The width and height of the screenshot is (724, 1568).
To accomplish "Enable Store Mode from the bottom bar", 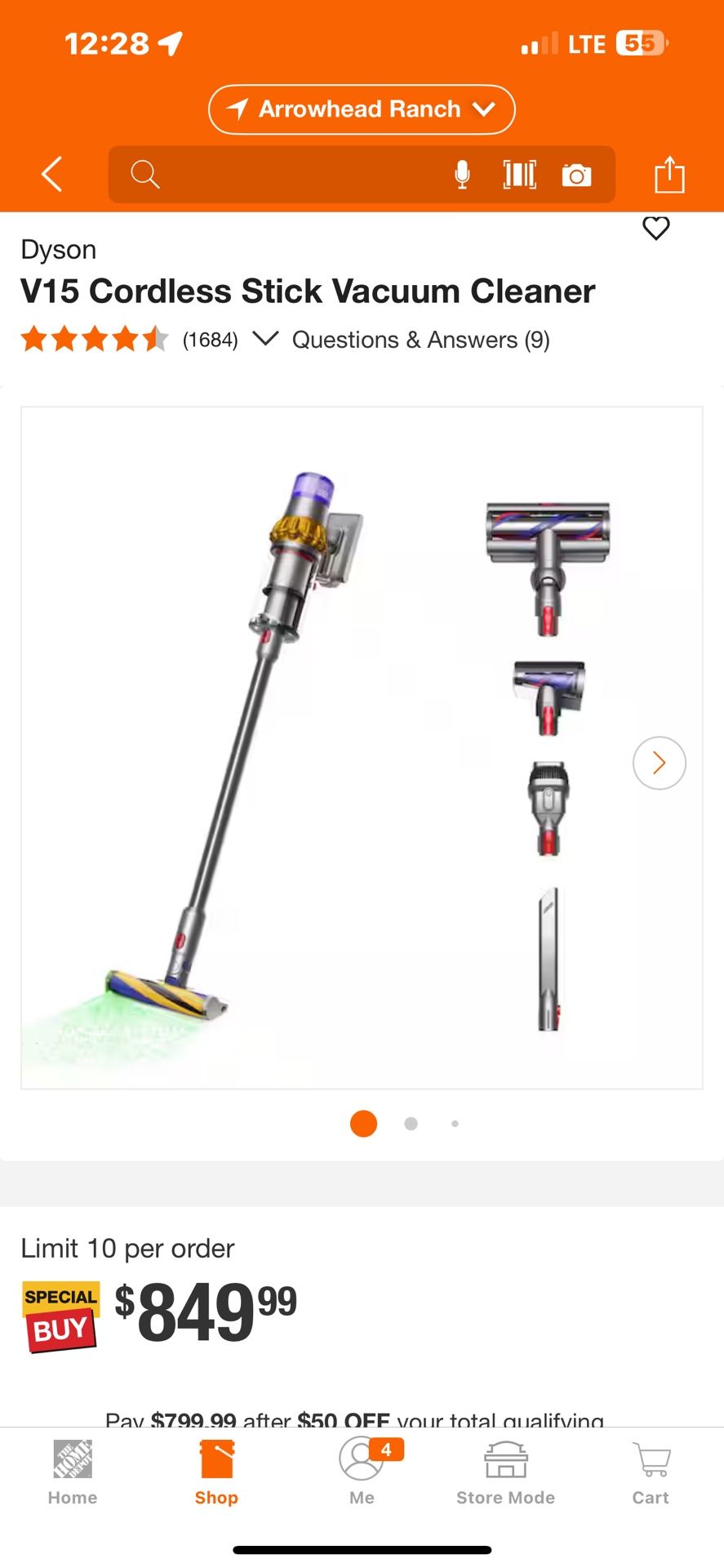I will (x=505, y=1472).
